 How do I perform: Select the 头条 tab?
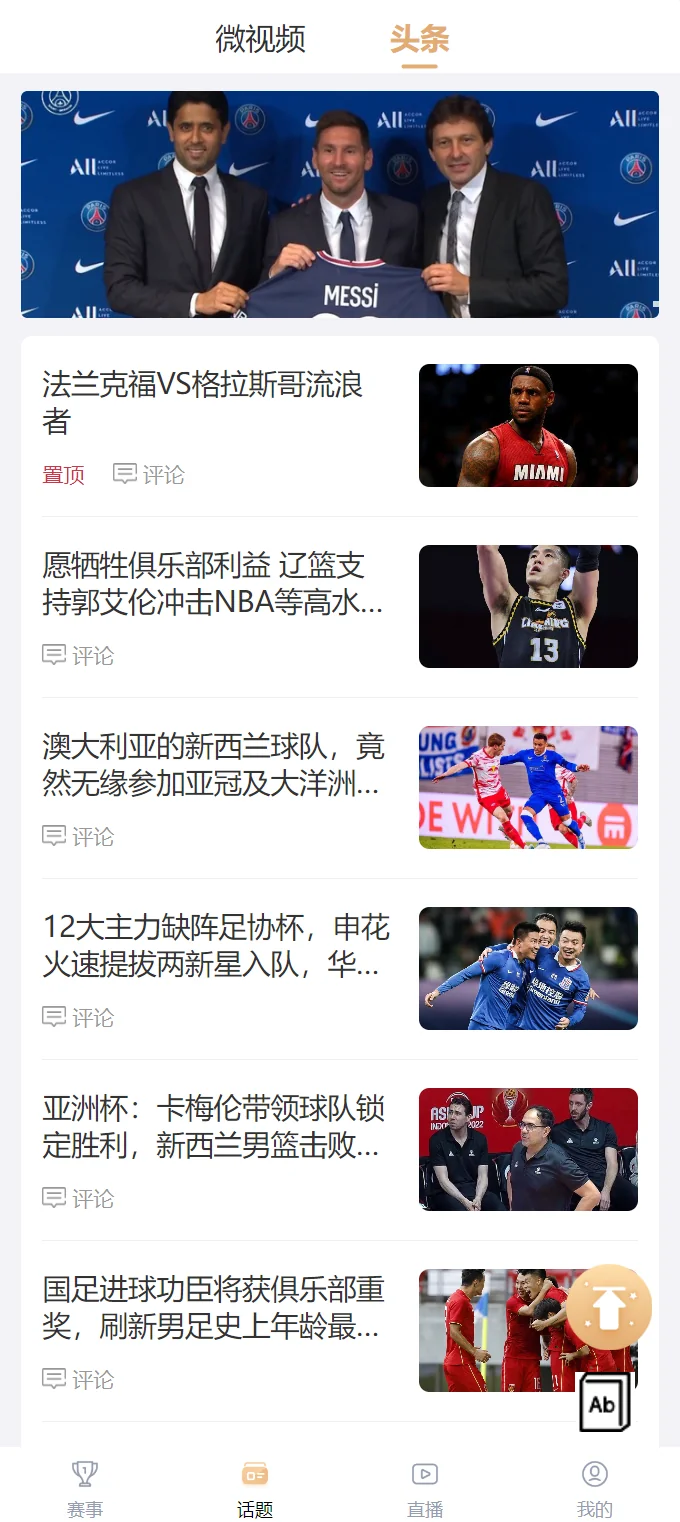pyautogui.click(x=419, y=40)
